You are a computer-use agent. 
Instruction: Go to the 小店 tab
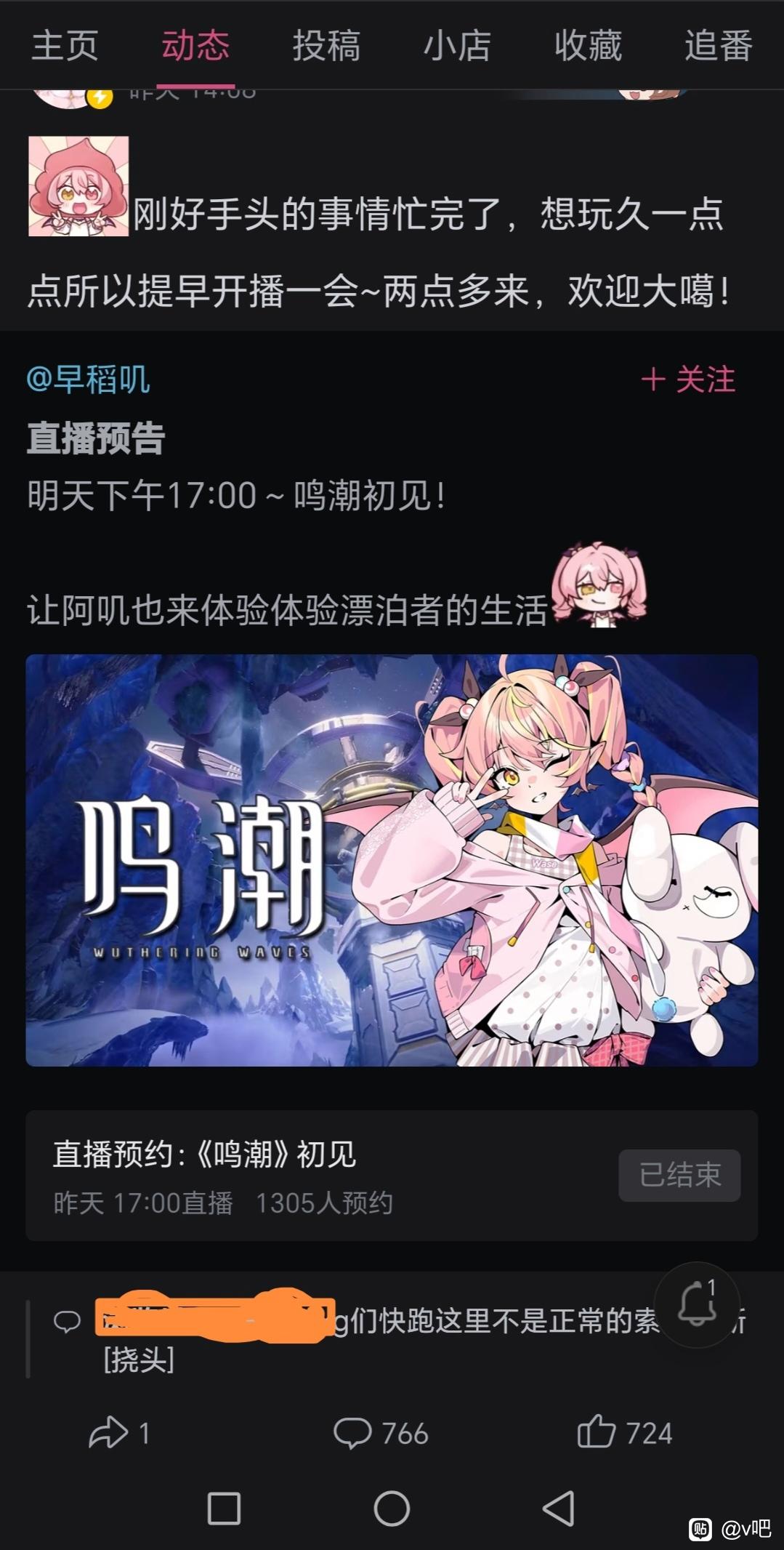(x=457, y=46)
